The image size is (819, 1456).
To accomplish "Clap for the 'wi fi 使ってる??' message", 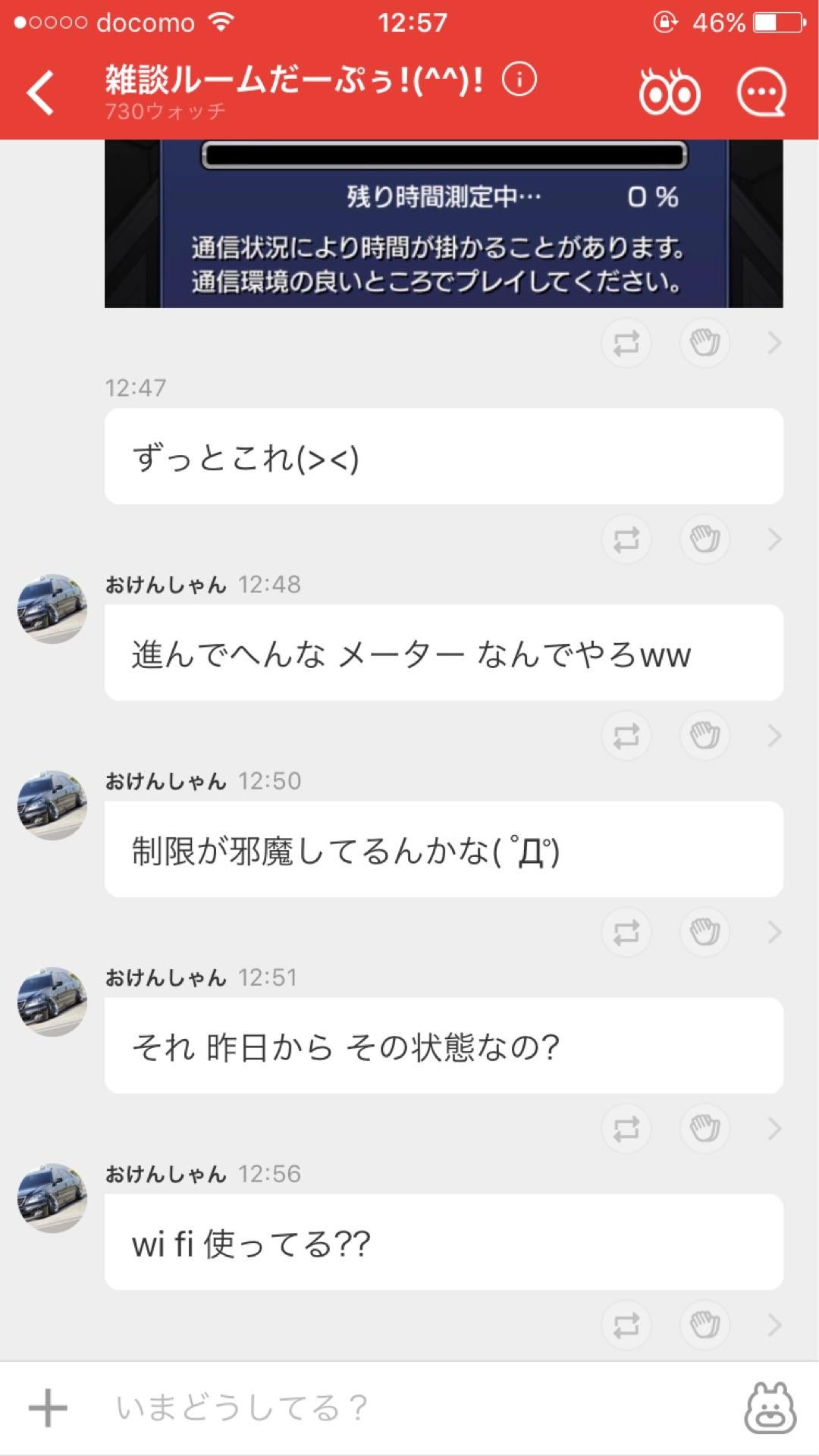I will click(704, 1323).
